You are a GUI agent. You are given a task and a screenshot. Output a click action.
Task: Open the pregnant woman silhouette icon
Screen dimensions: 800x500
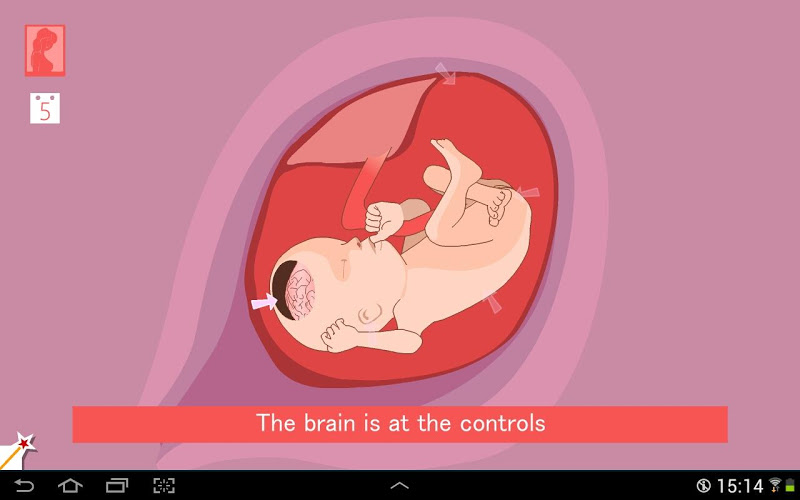45,51
